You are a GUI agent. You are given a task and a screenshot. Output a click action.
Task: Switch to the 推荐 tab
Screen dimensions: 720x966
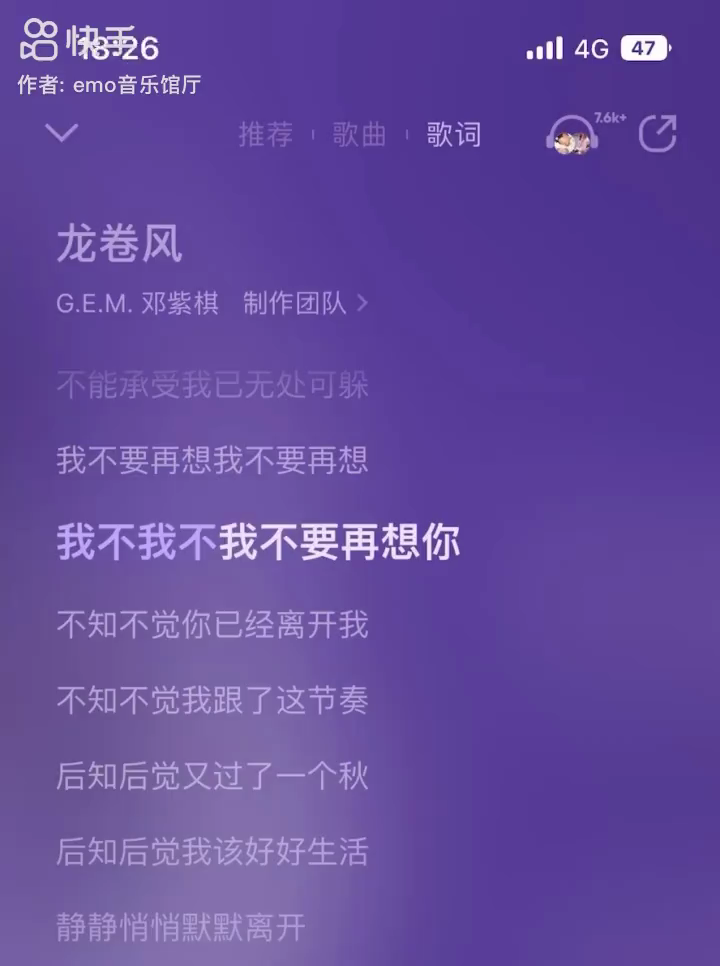tap(265, 134)
